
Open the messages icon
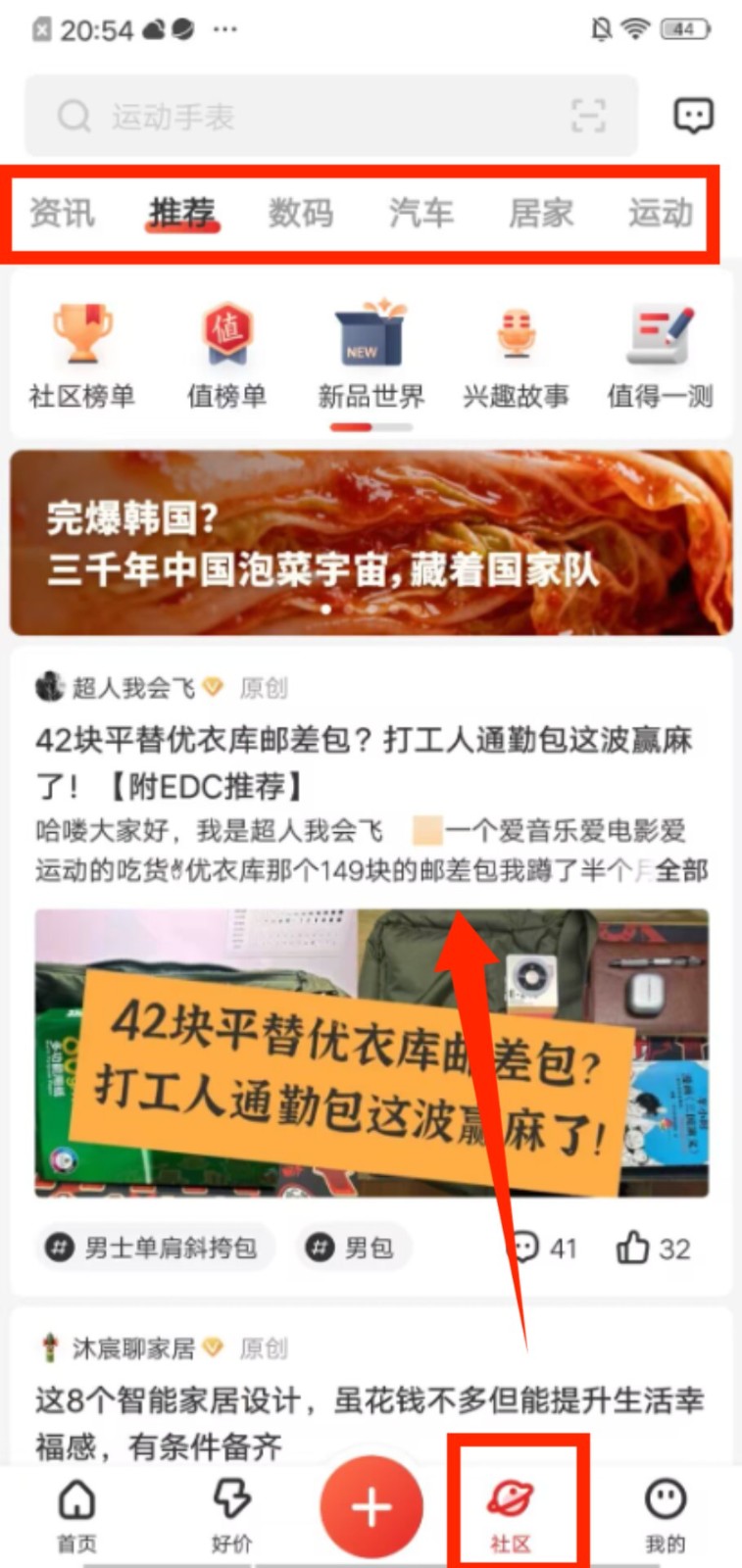693,116
